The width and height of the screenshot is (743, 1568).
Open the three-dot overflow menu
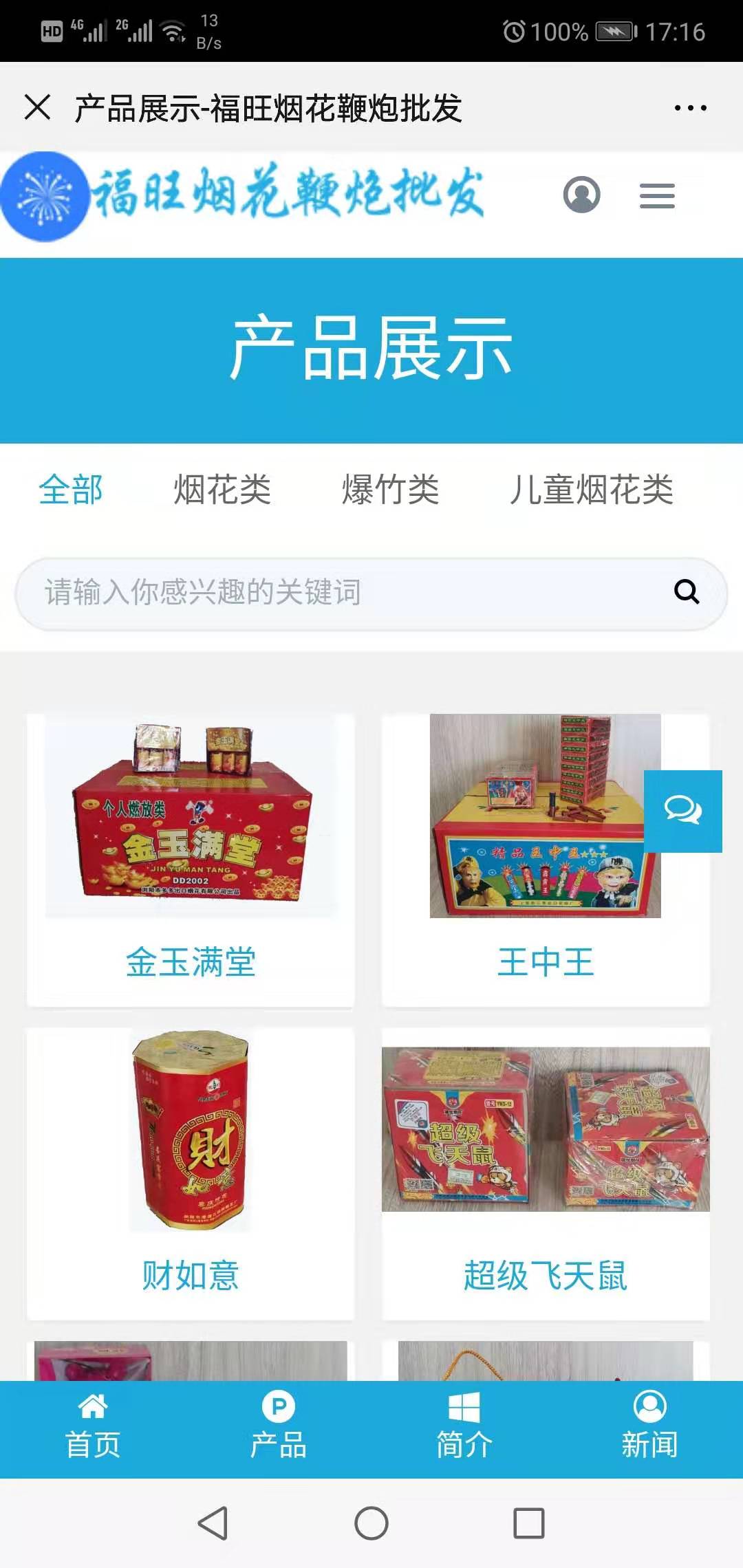[x=690, y=108]
